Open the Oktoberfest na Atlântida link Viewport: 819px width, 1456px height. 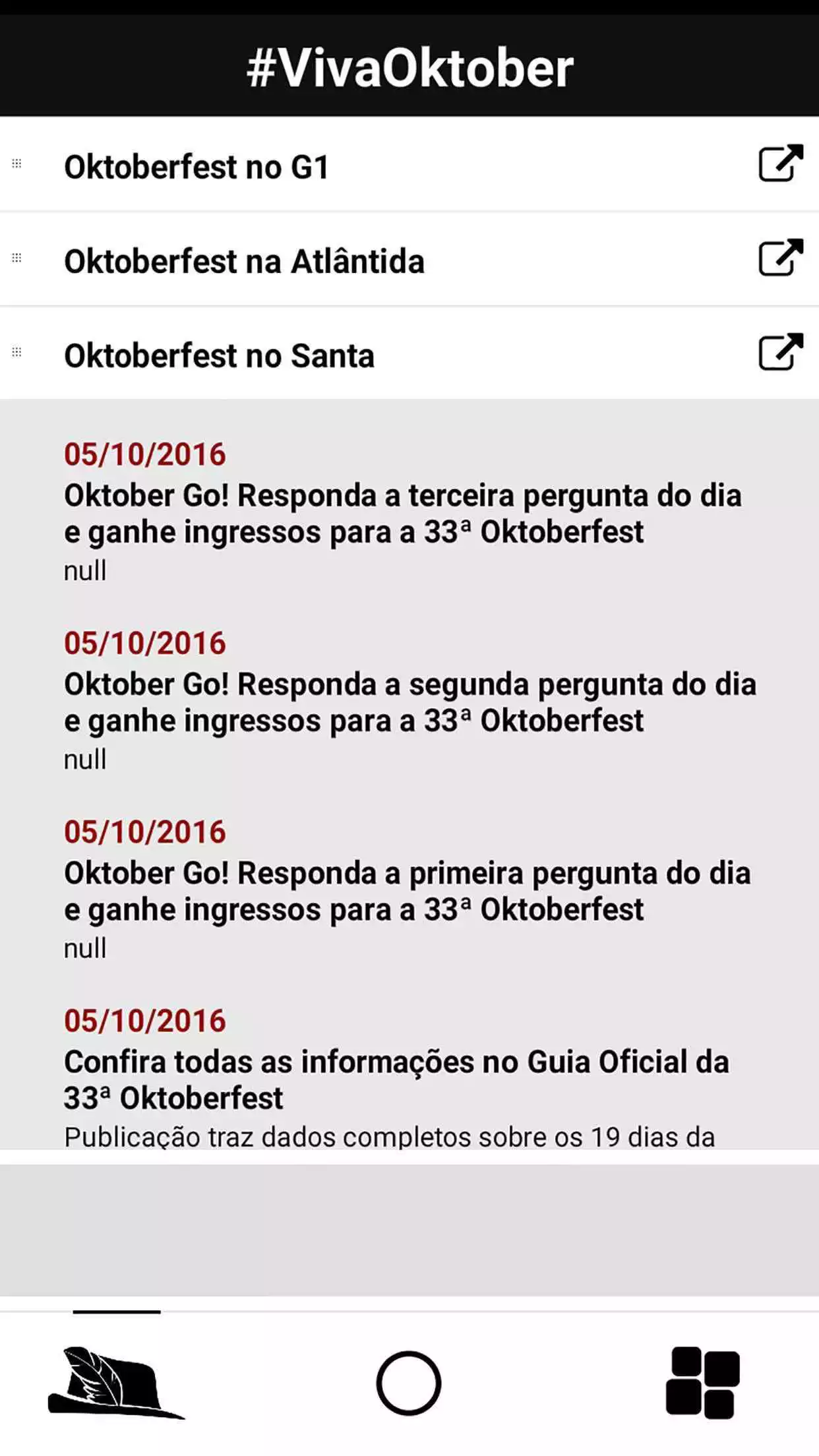[x=409, y=260]
